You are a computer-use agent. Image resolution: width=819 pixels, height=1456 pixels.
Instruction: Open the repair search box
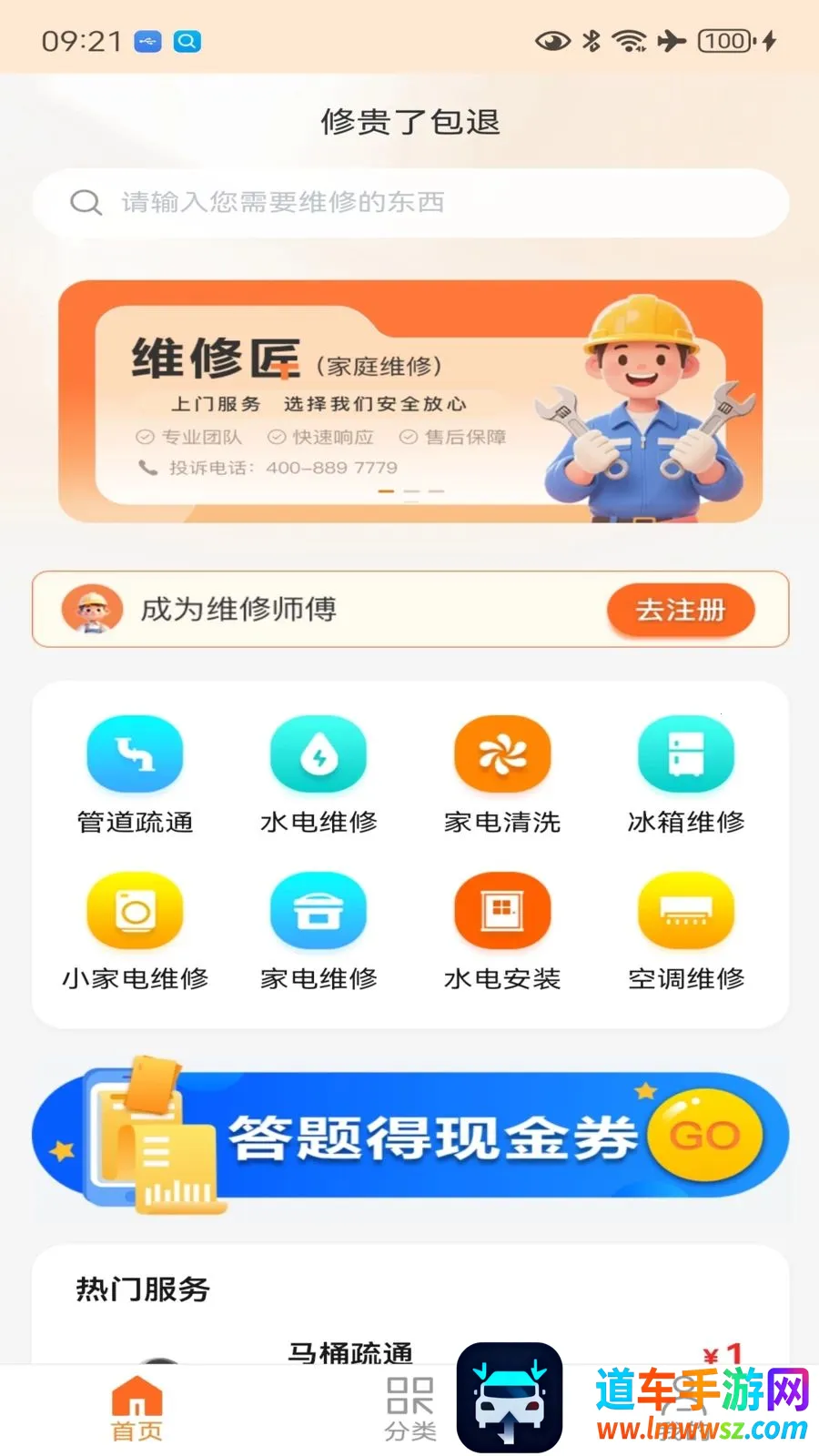[x=409, y=202]
